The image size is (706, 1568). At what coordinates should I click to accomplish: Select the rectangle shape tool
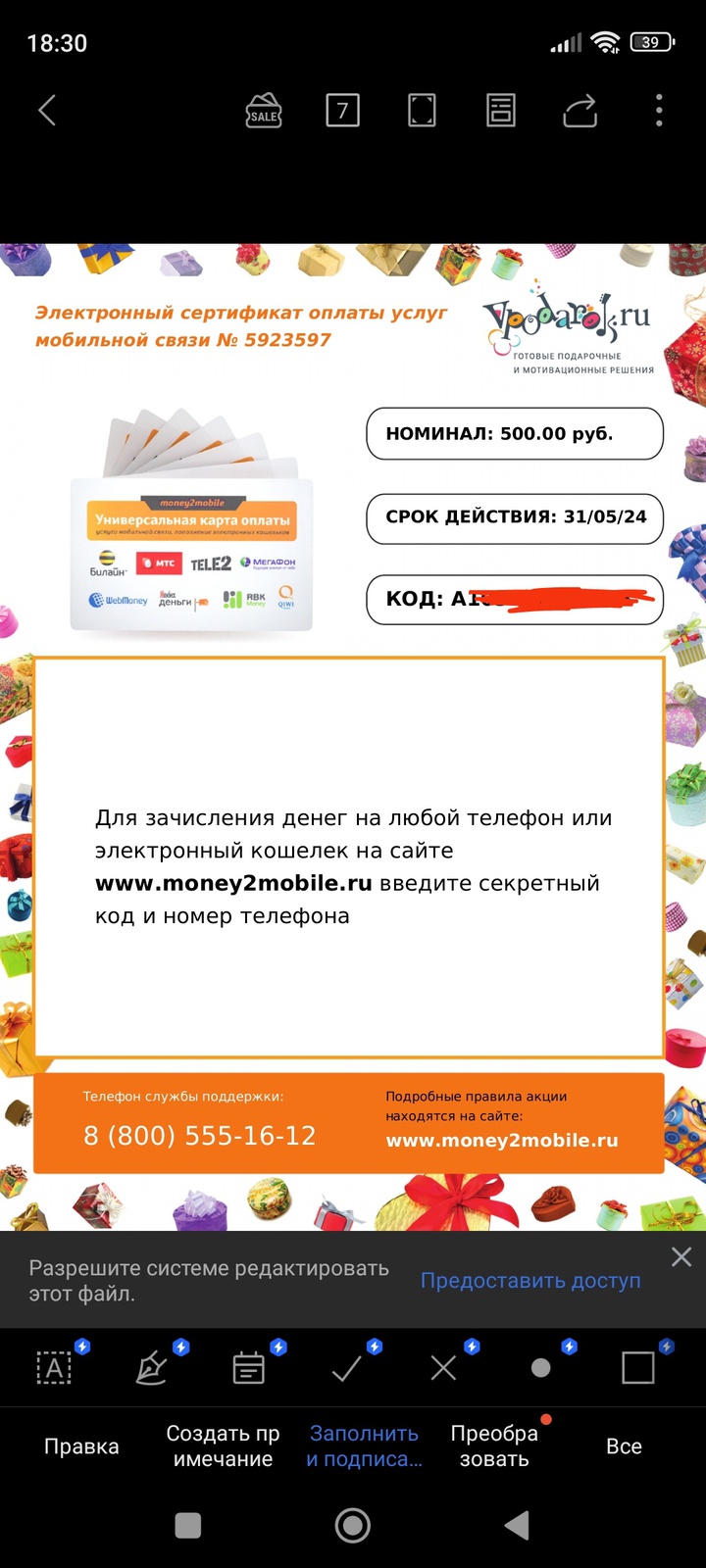coord(638,1367)
